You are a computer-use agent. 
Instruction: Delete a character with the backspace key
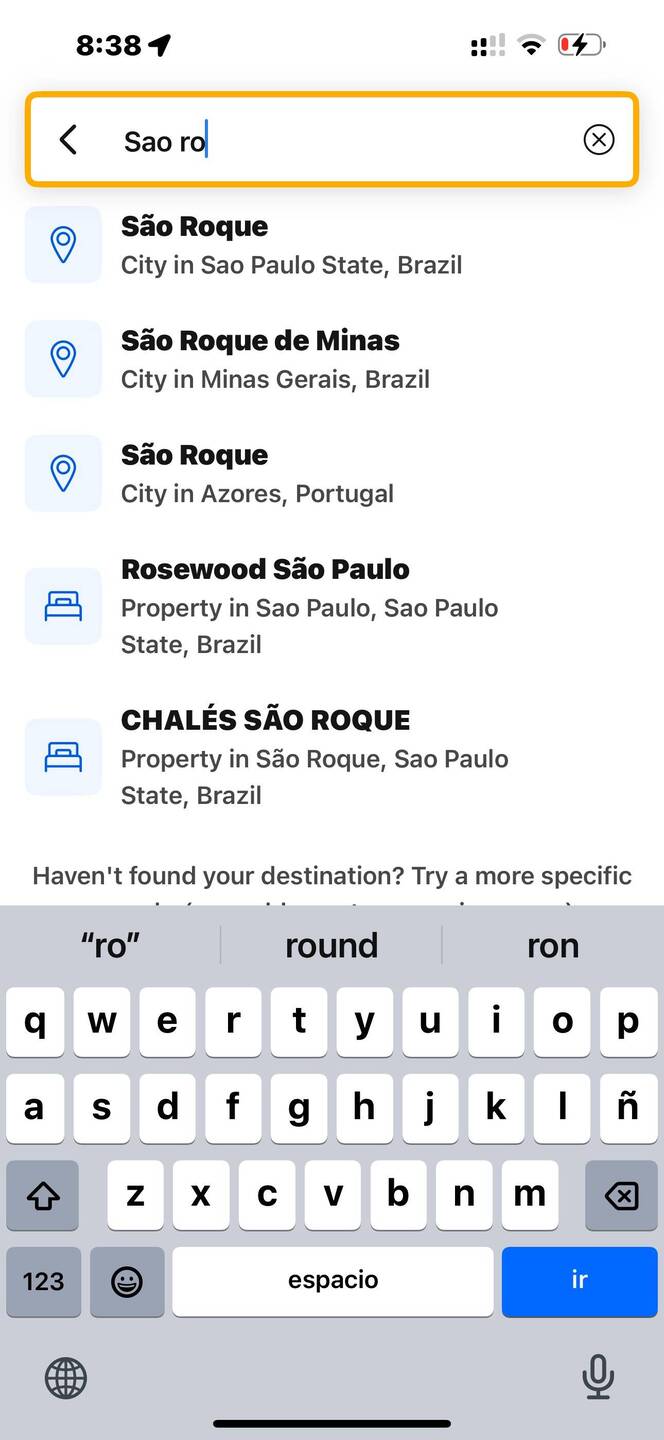click(621, 1195)
